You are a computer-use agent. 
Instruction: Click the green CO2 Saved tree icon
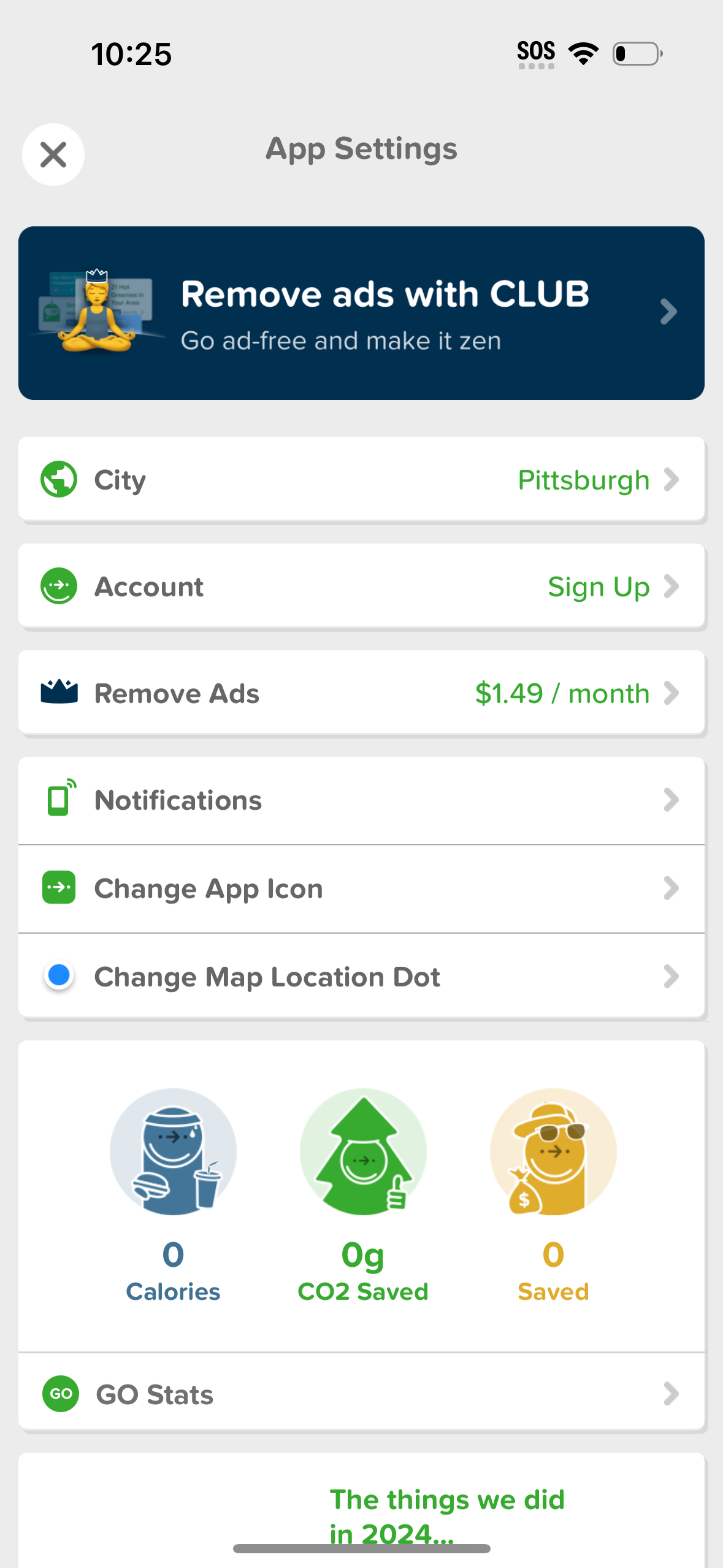[x=363, y=1152]
